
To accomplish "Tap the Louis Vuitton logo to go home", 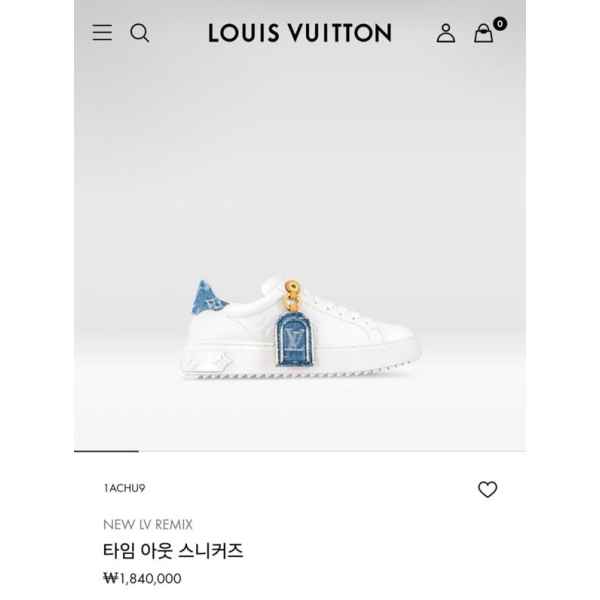I will 300,33.
